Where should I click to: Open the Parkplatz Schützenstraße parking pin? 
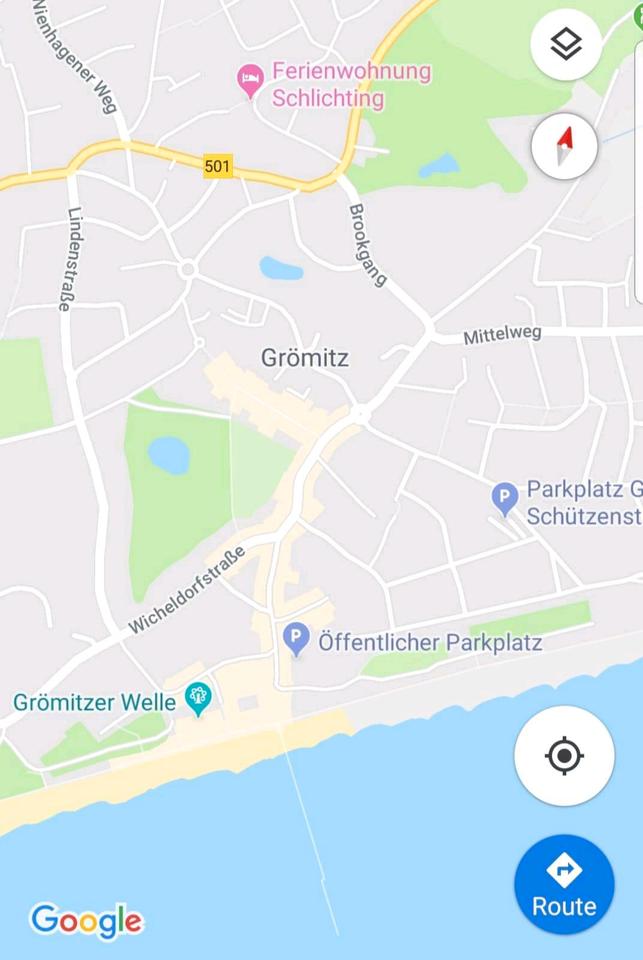pos(506,497)
